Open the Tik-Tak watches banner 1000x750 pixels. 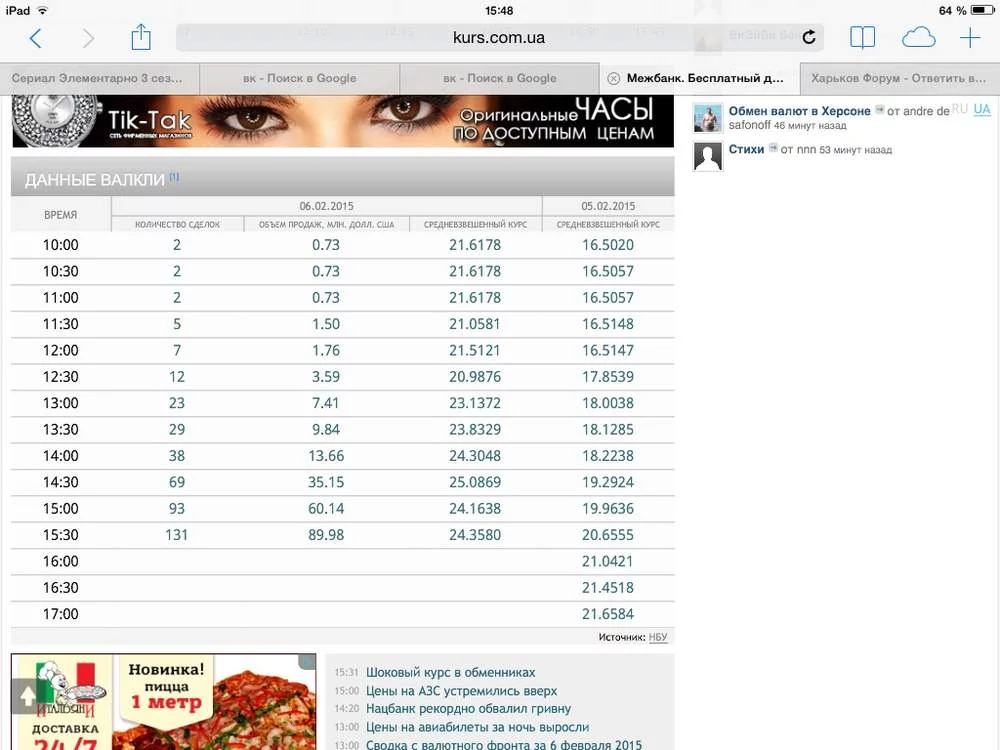point(340,121)
